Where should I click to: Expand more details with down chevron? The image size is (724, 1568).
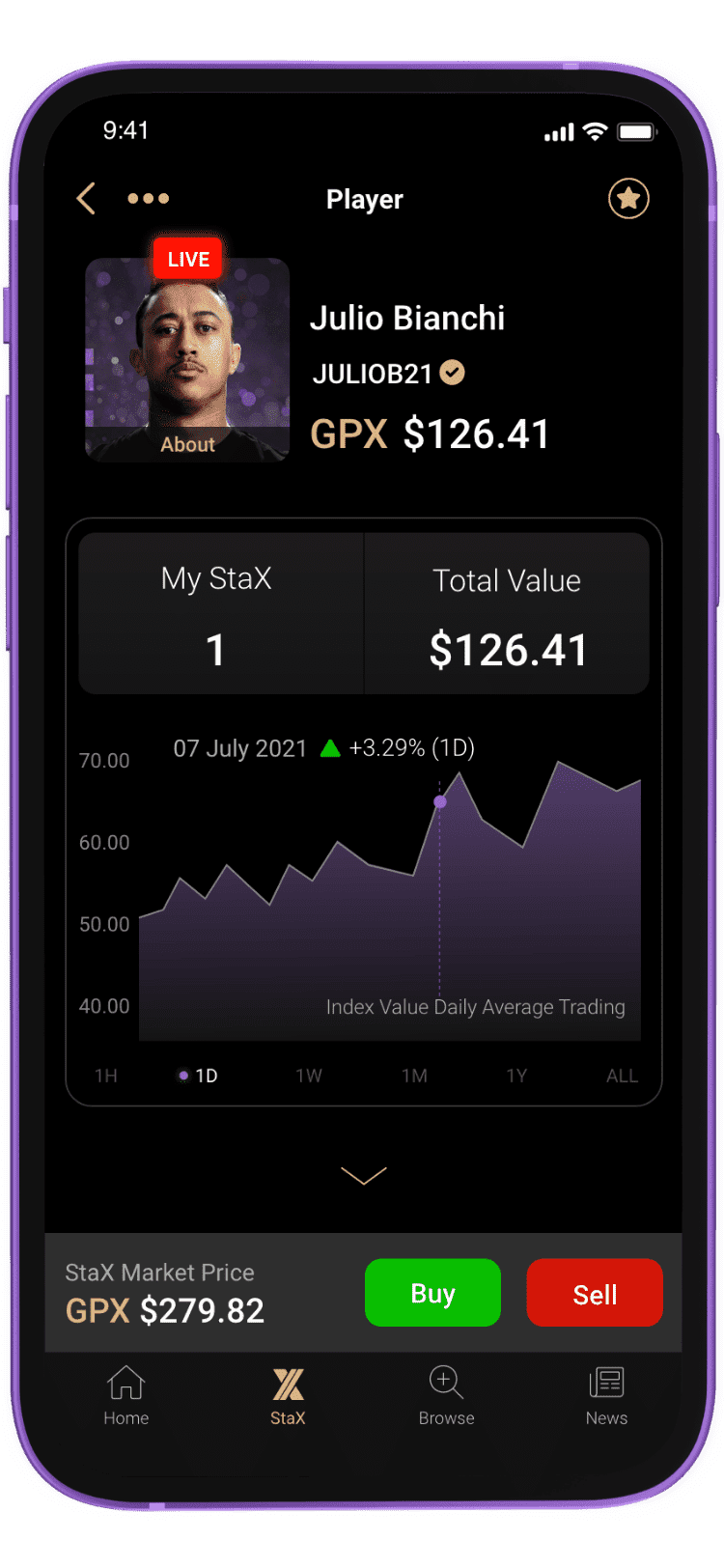(x=364, y=1175)
